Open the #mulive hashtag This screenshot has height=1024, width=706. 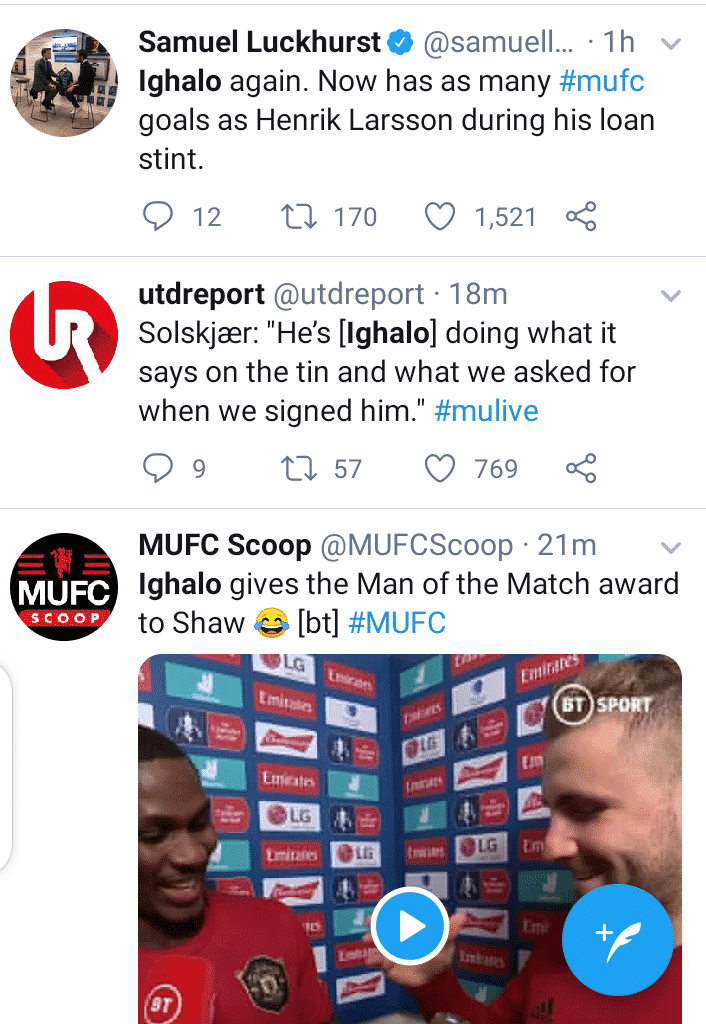click(x=487, y=411)
